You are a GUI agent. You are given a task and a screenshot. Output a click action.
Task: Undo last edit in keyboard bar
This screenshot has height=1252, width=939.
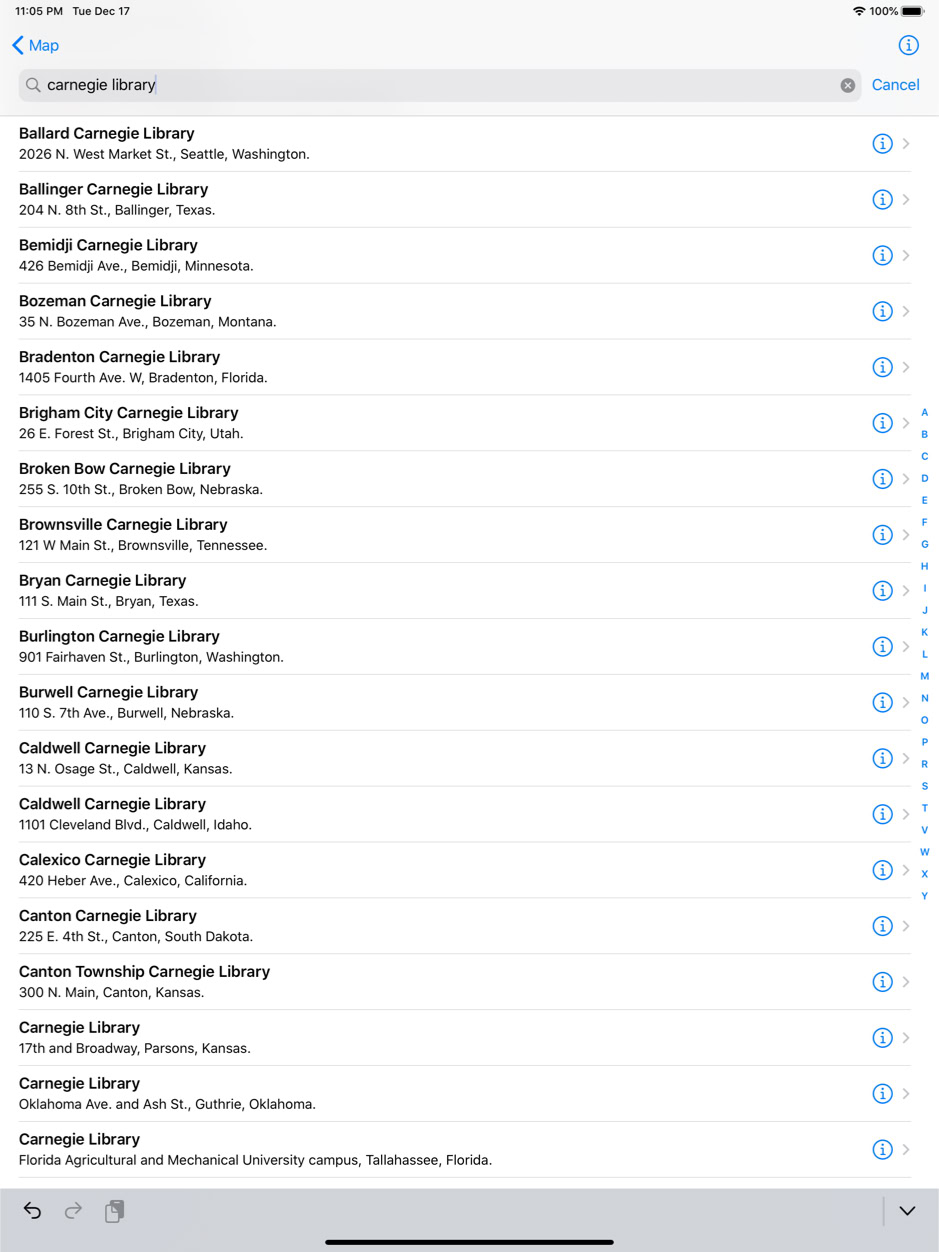click(x=32, y=1211)
